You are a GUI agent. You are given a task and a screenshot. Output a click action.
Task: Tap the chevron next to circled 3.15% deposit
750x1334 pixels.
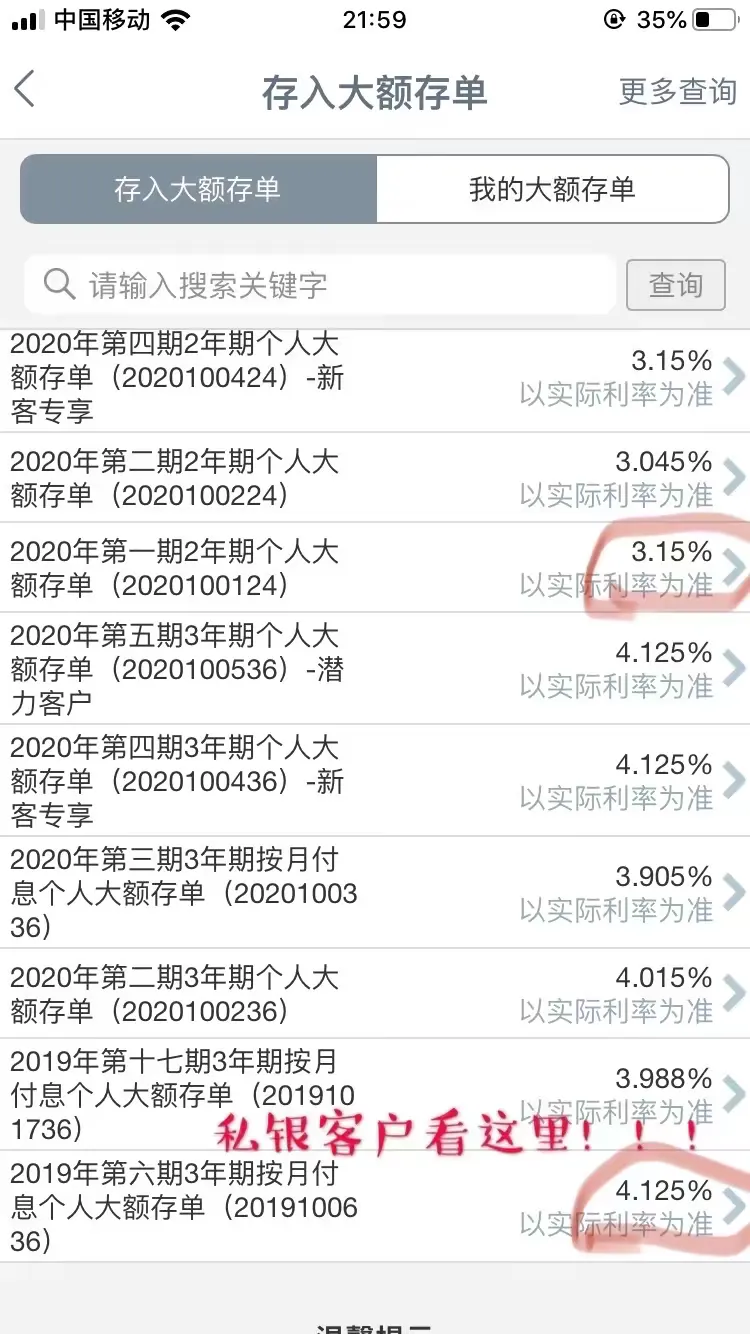tap(735, 569)
